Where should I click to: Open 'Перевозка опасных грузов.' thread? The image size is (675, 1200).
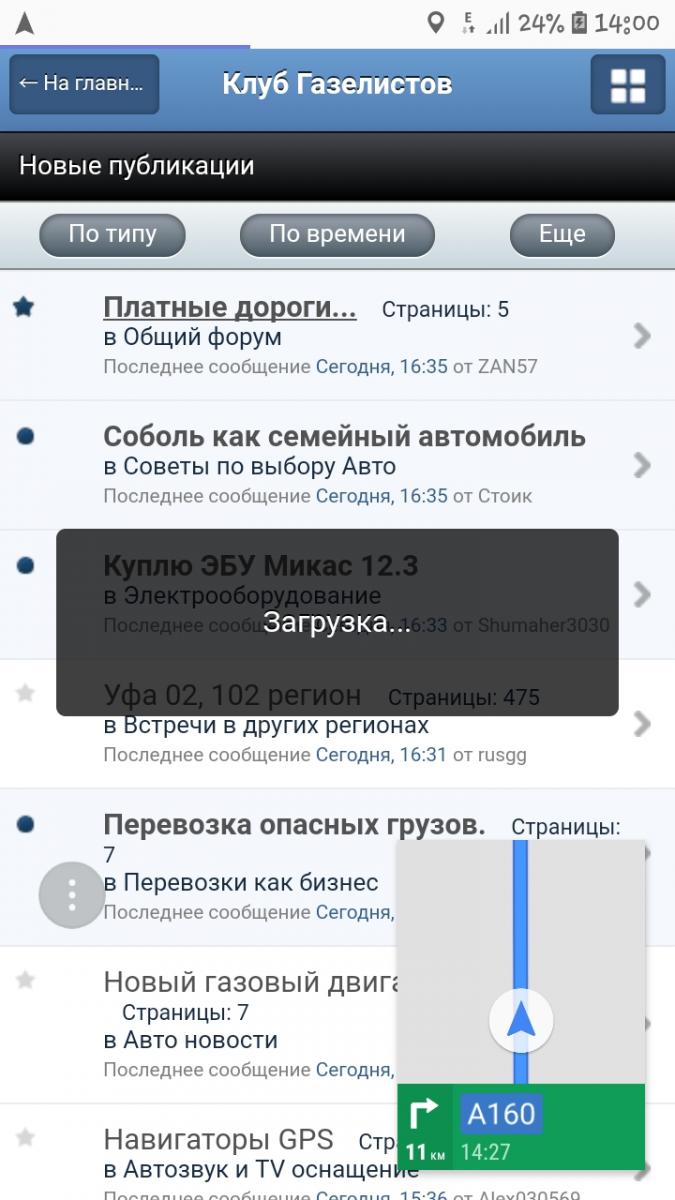[294, 825]
